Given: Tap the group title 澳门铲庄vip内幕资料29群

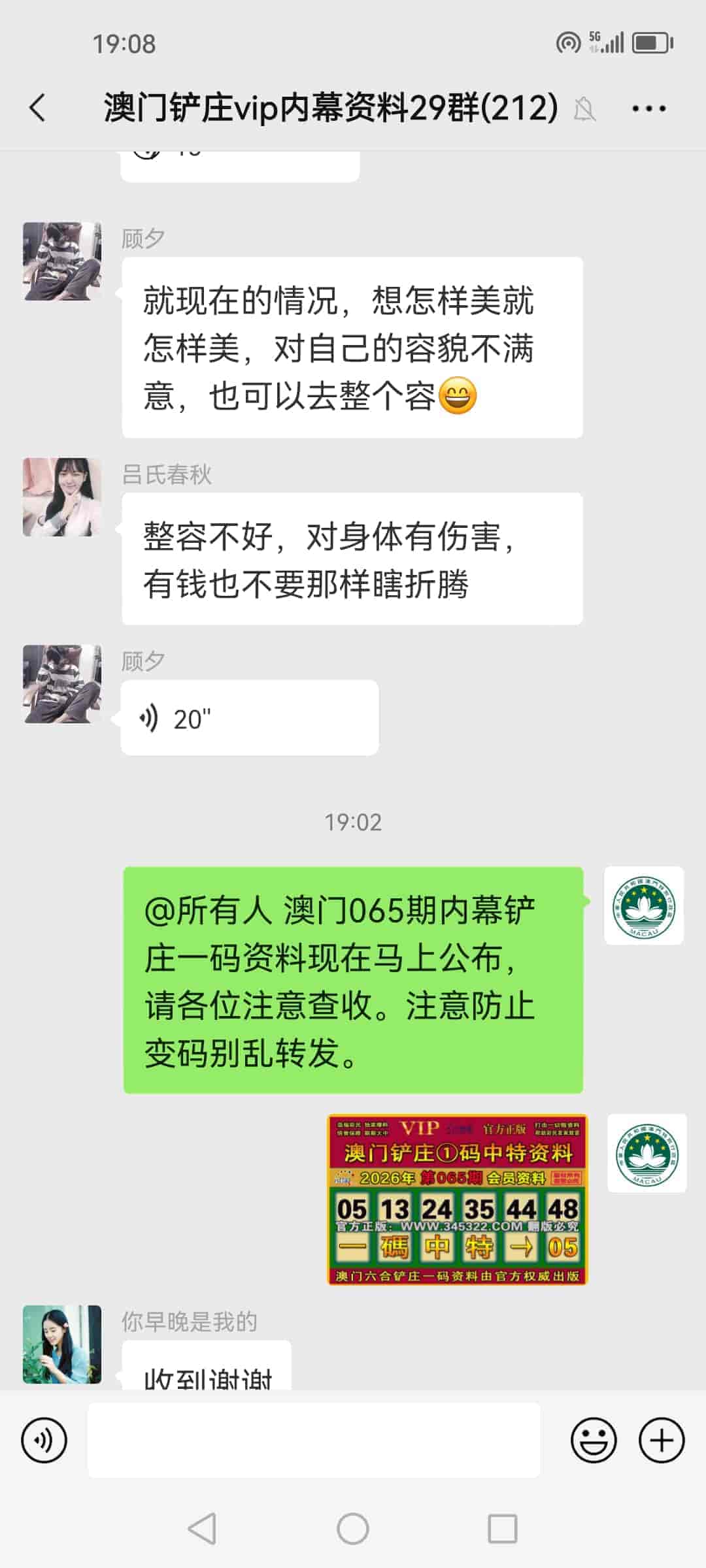Looking at the screenshot, I should 327,108.
